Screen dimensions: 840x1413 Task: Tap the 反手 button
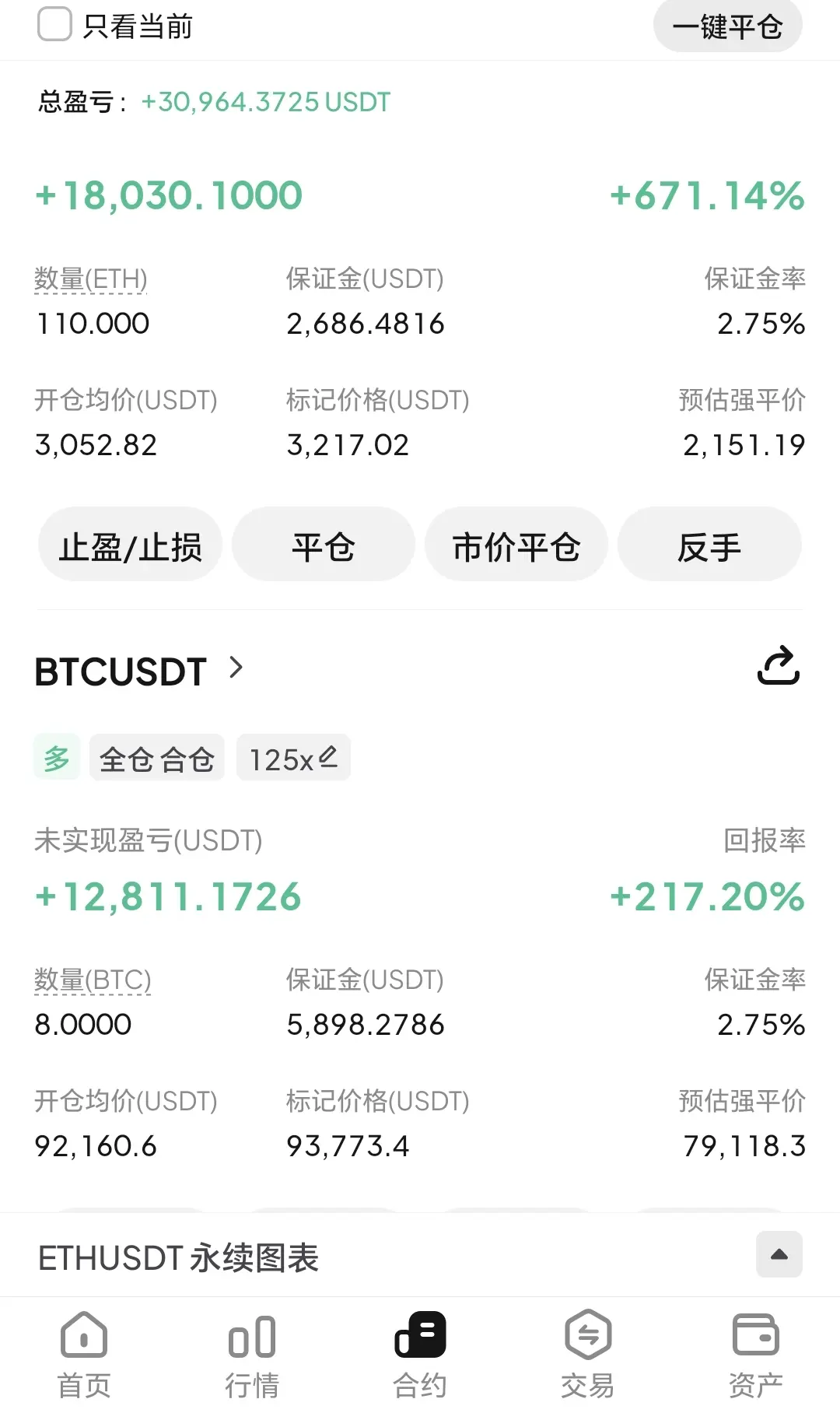pos(709,545)
